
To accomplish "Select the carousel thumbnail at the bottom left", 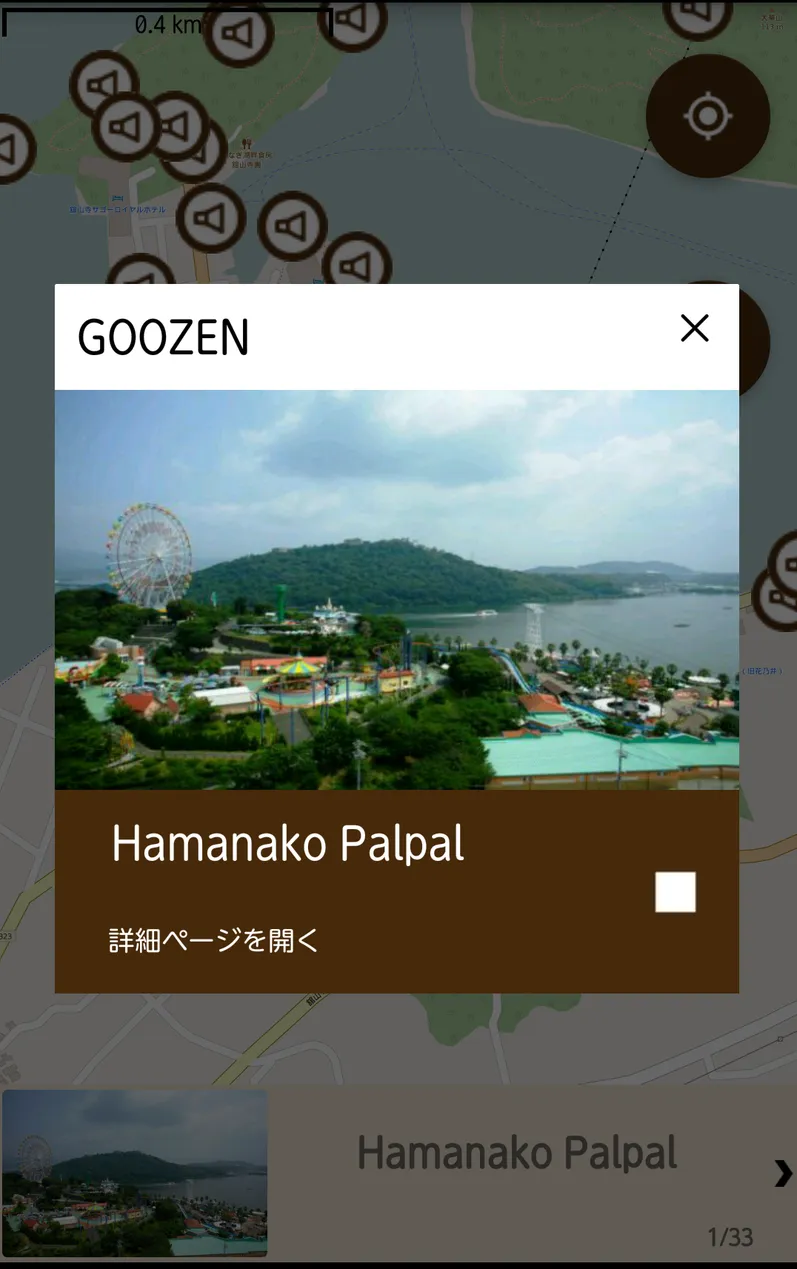I will [135, 1173].
